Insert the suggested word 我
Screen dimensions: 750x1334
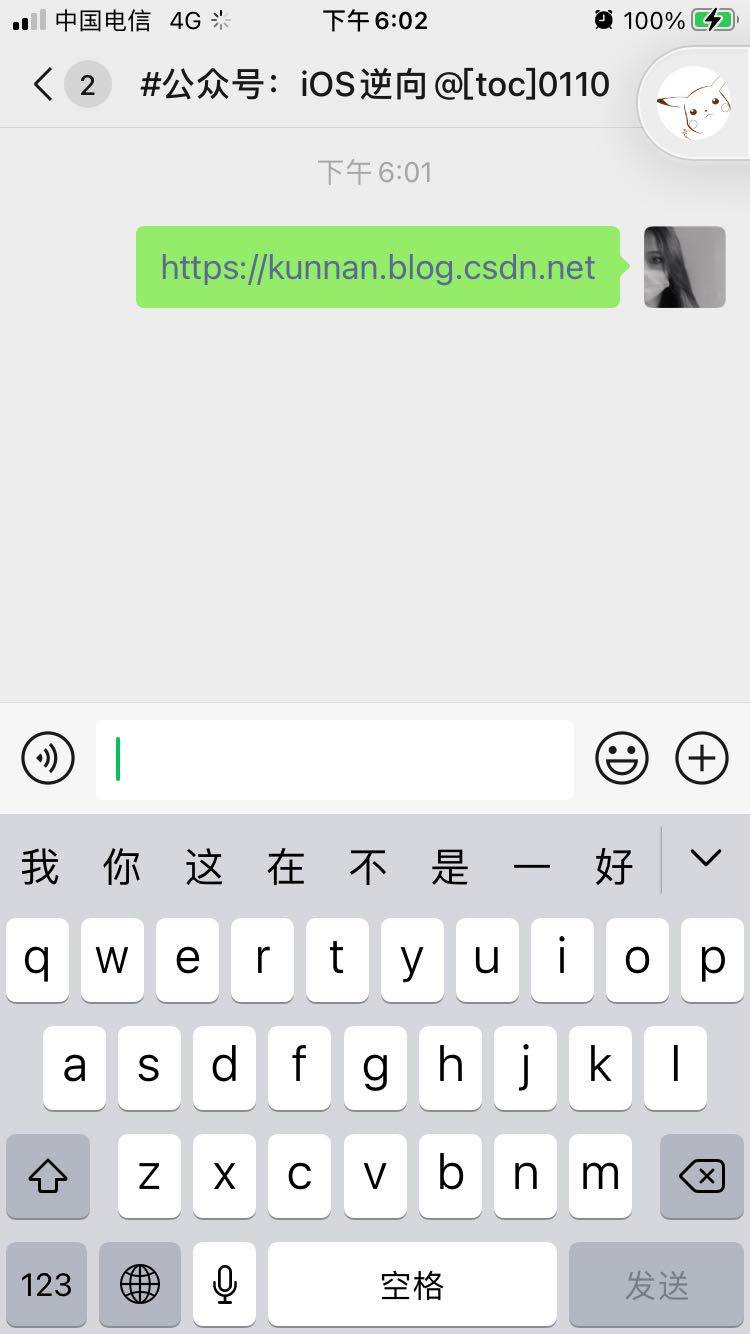[40, 866]
